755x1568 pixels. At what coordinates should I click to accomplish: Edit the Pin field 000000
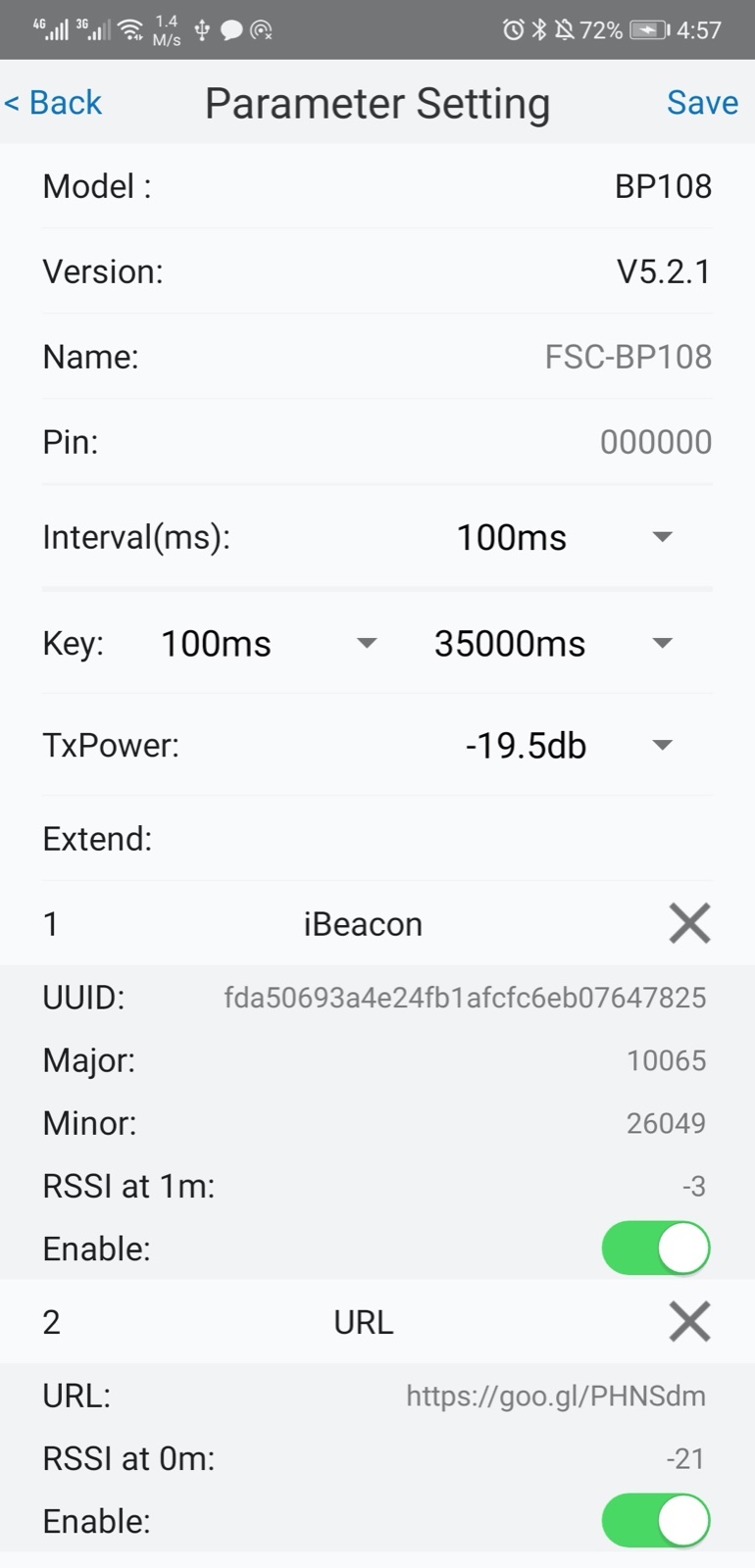click(655, 442)
